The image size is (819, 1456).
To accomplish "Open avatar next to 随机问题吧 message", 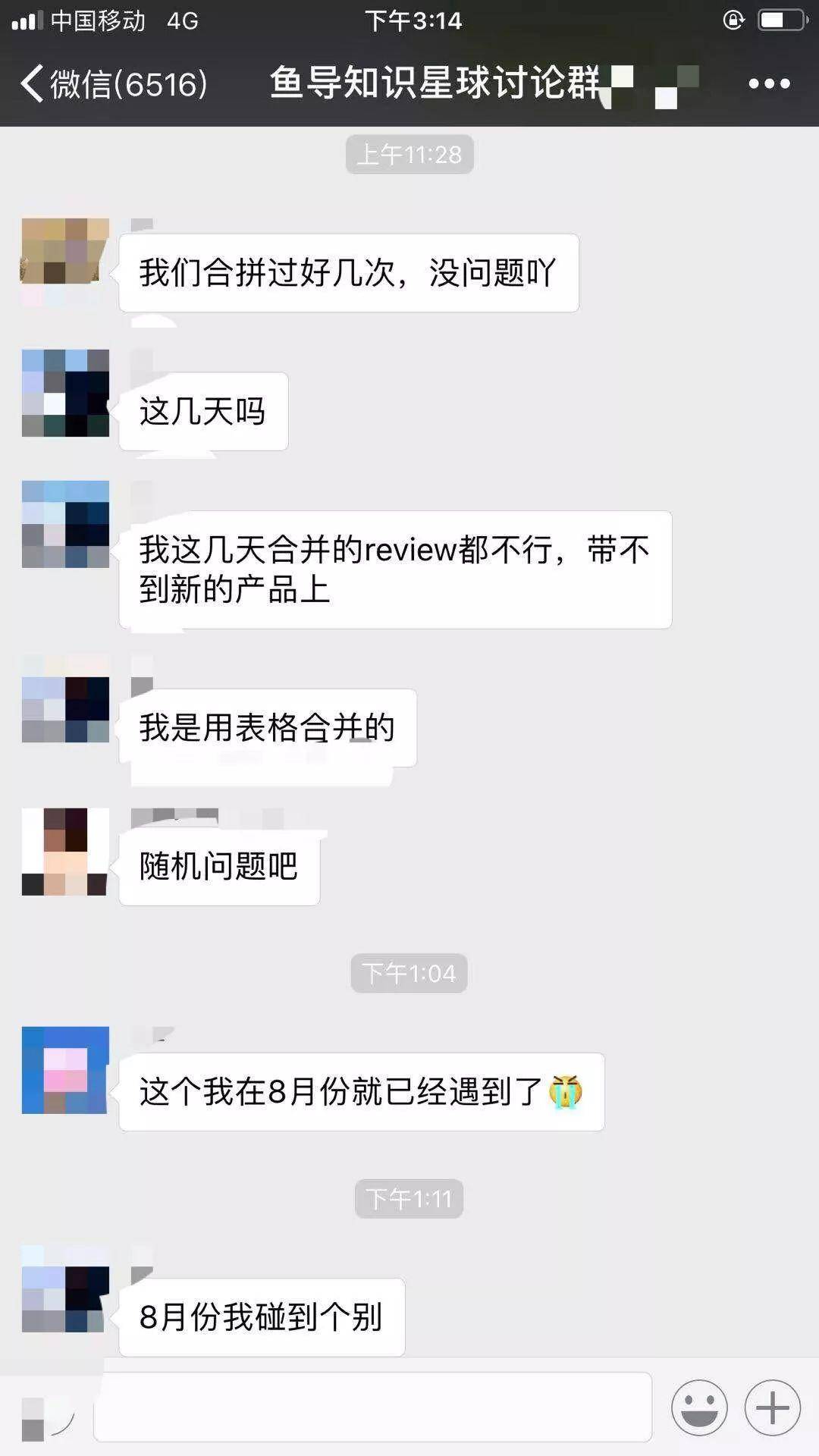I will point(65,852).
